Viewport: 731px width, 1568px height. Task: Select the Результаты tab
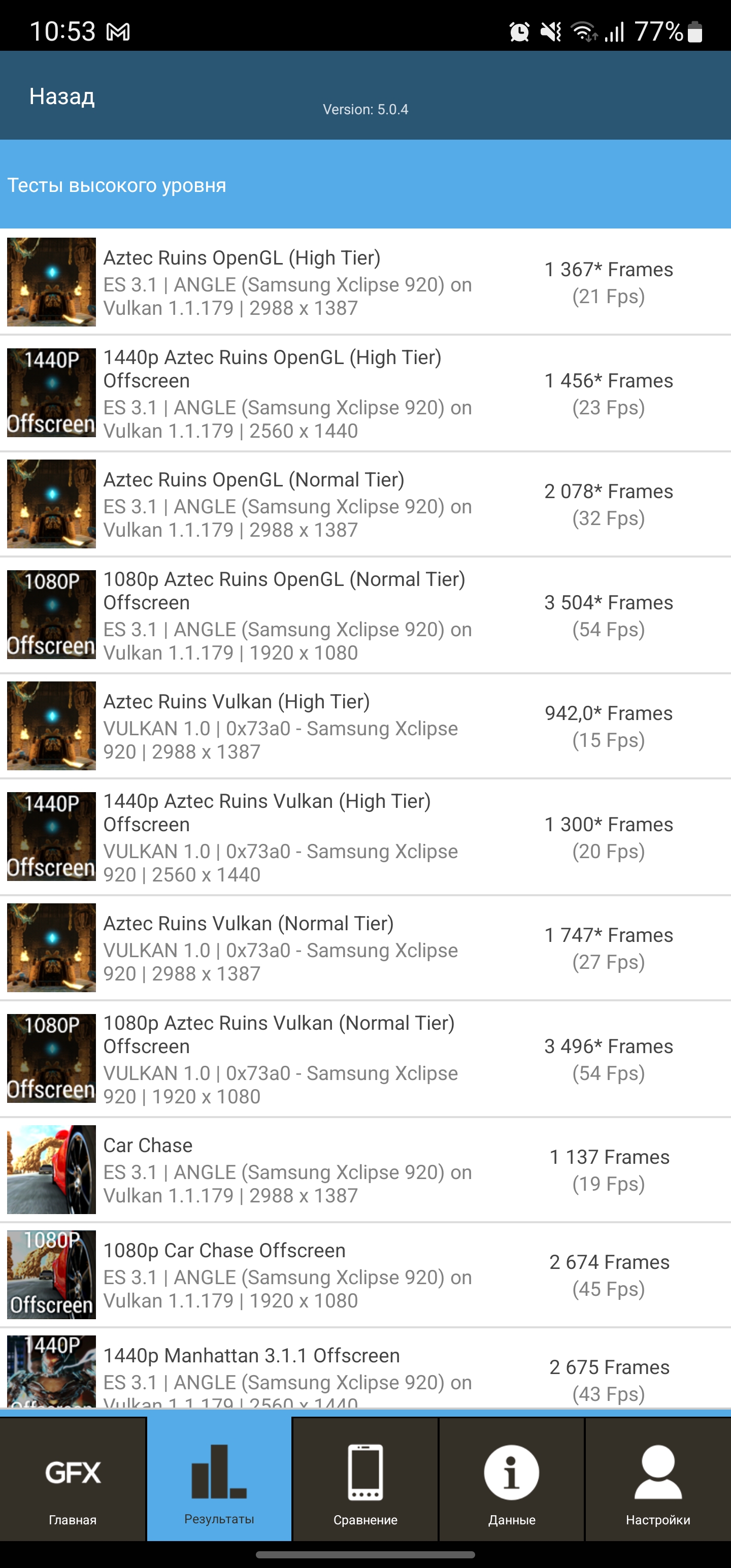tap(219, 1484)
